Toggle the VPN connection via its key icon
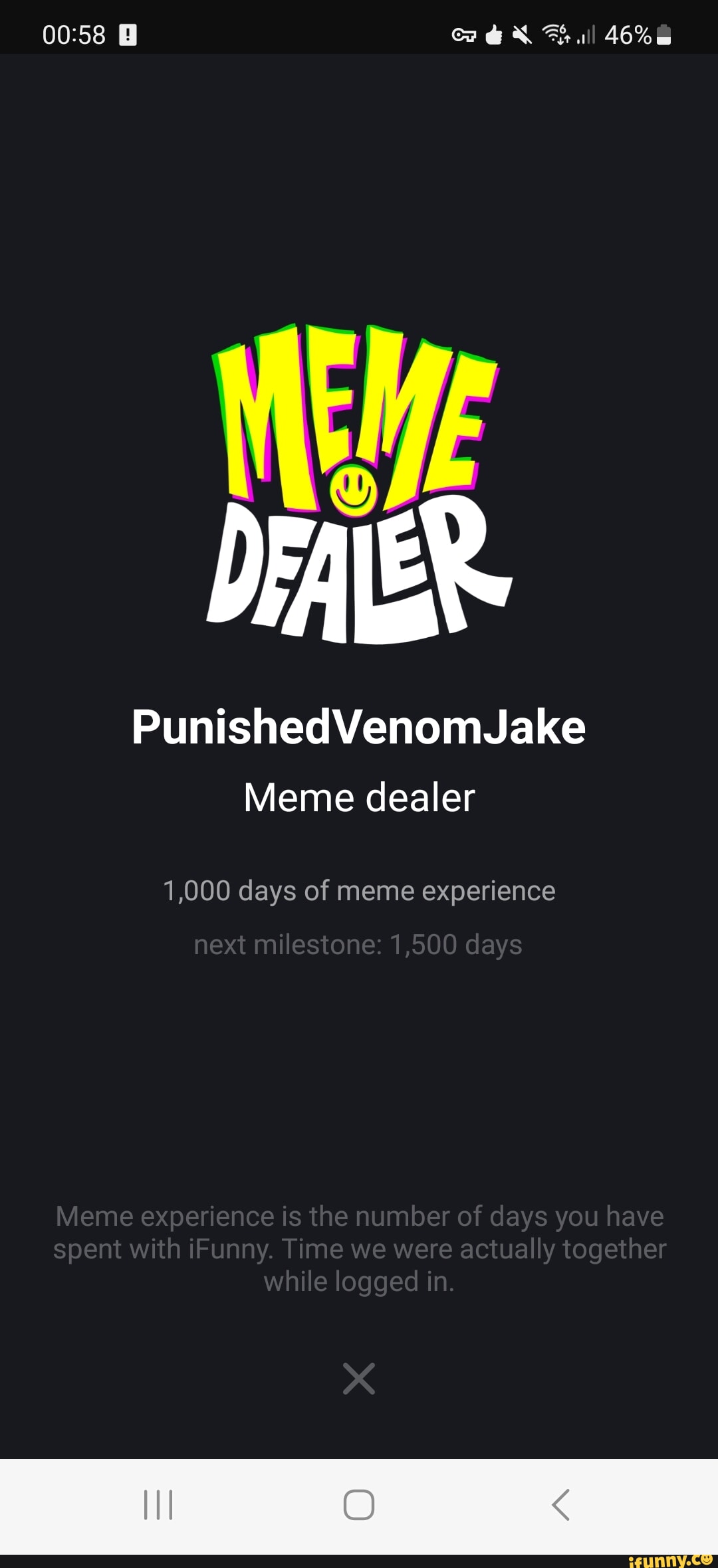 [464, 35]
